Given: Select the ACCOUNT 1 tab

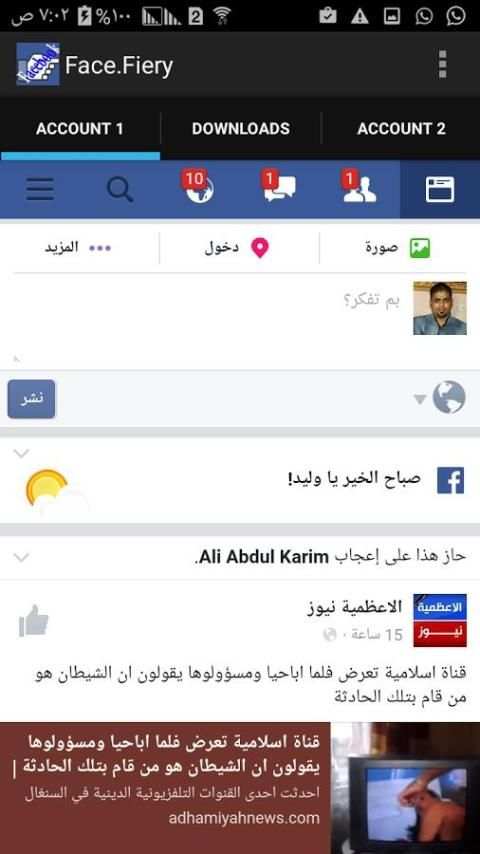Looking at the screenshot, I should [x=80, y=129].
